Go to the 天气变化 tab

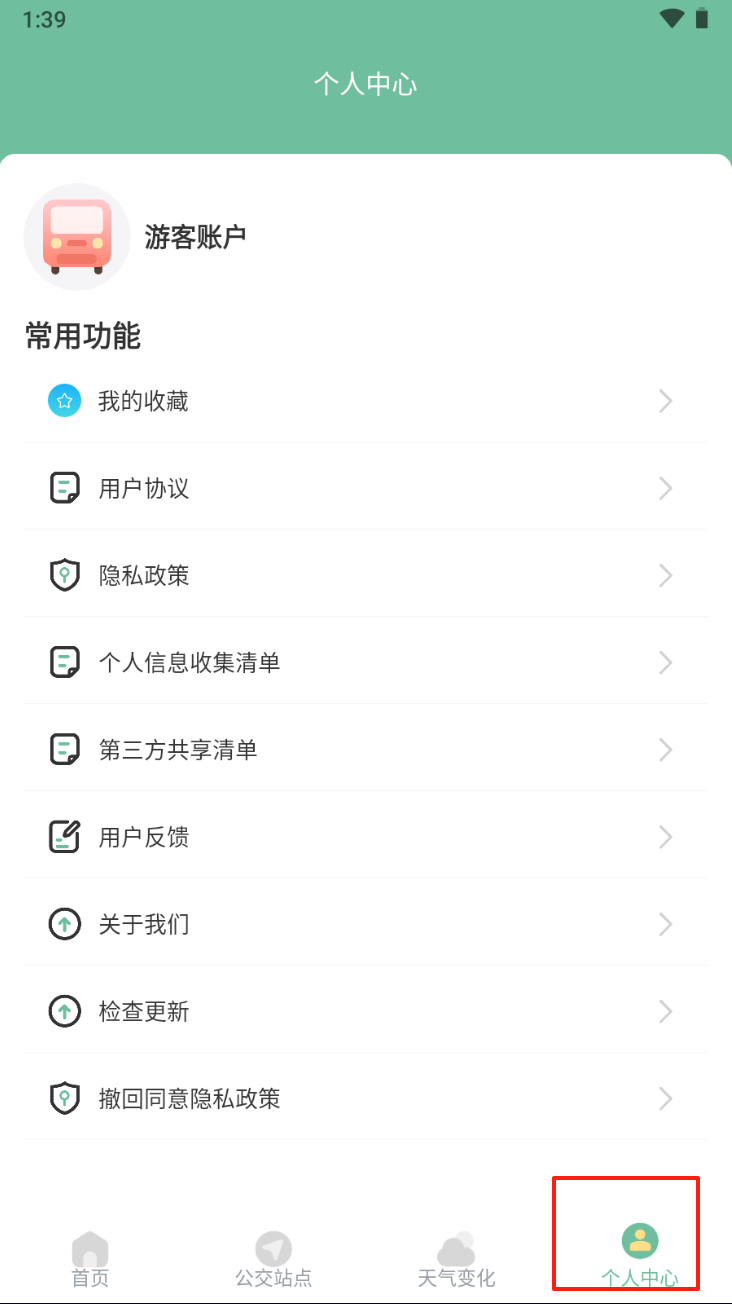click(x=456, y=1258)
